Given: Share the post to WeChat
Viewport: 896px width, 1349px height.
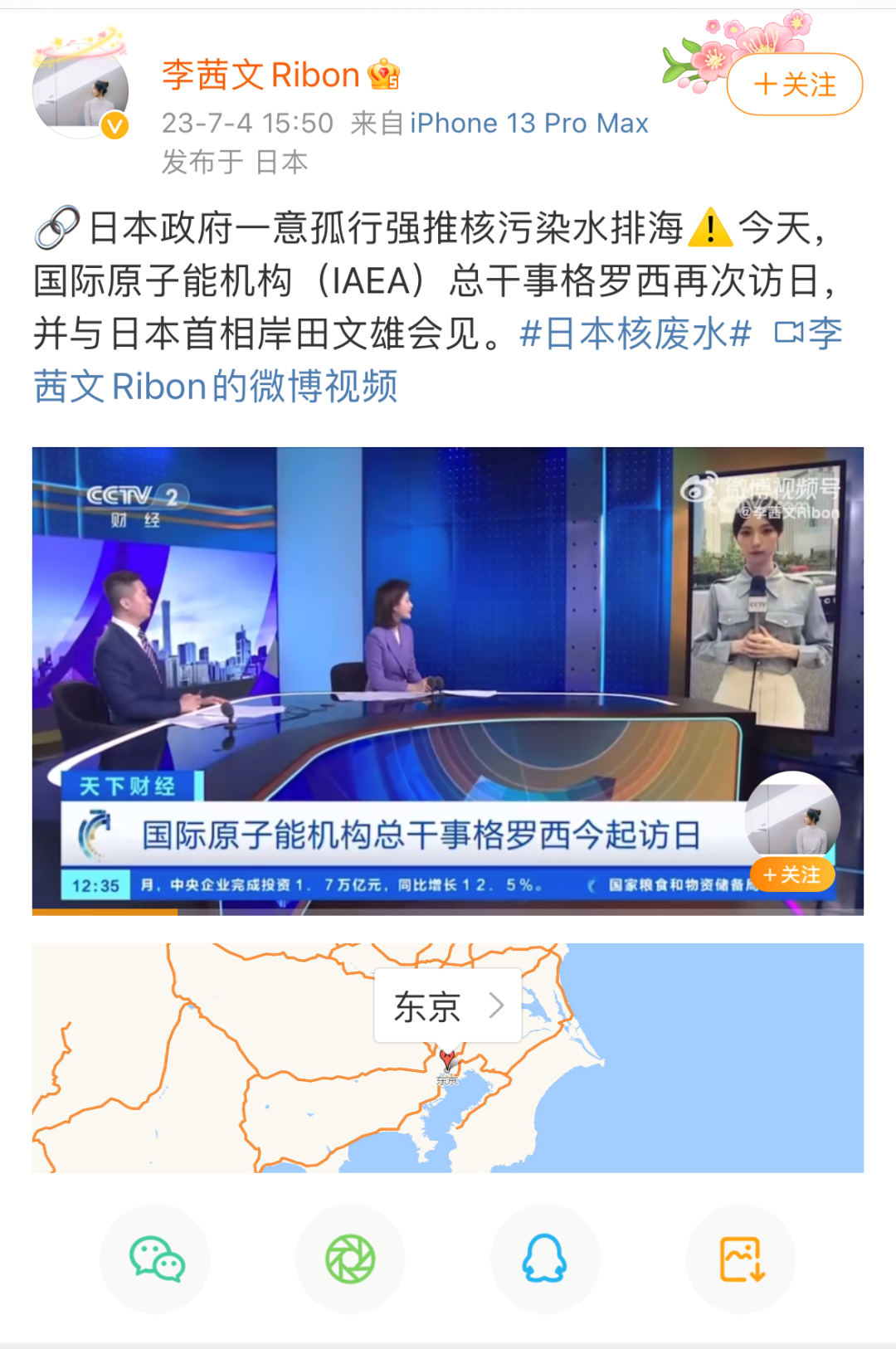Looking at the screenshot, I should (155, 1259).
